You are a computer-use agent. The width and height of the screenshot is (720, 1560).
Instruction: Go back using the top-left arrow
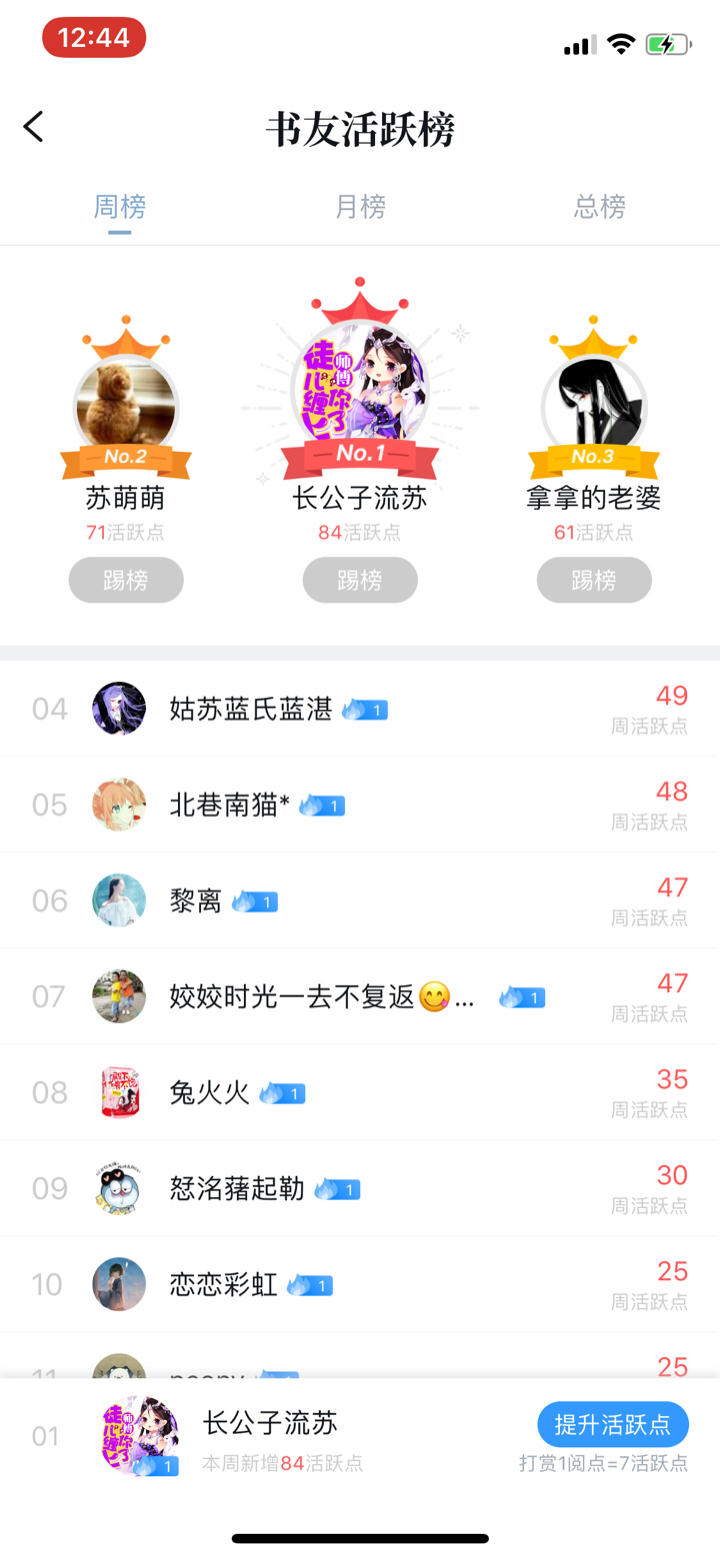click(34, 127)
